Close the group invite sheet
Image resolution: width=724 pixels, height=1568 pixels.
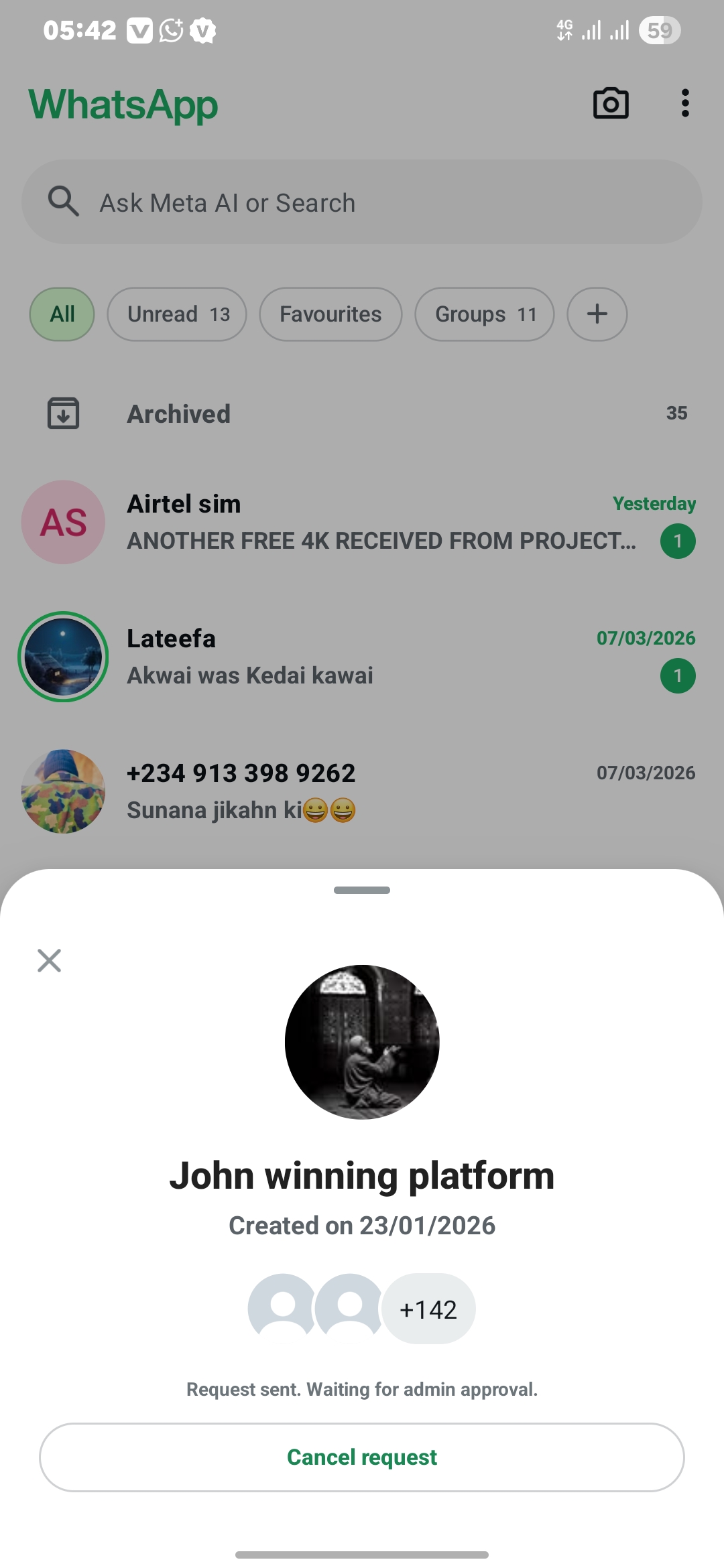point(49,960)
